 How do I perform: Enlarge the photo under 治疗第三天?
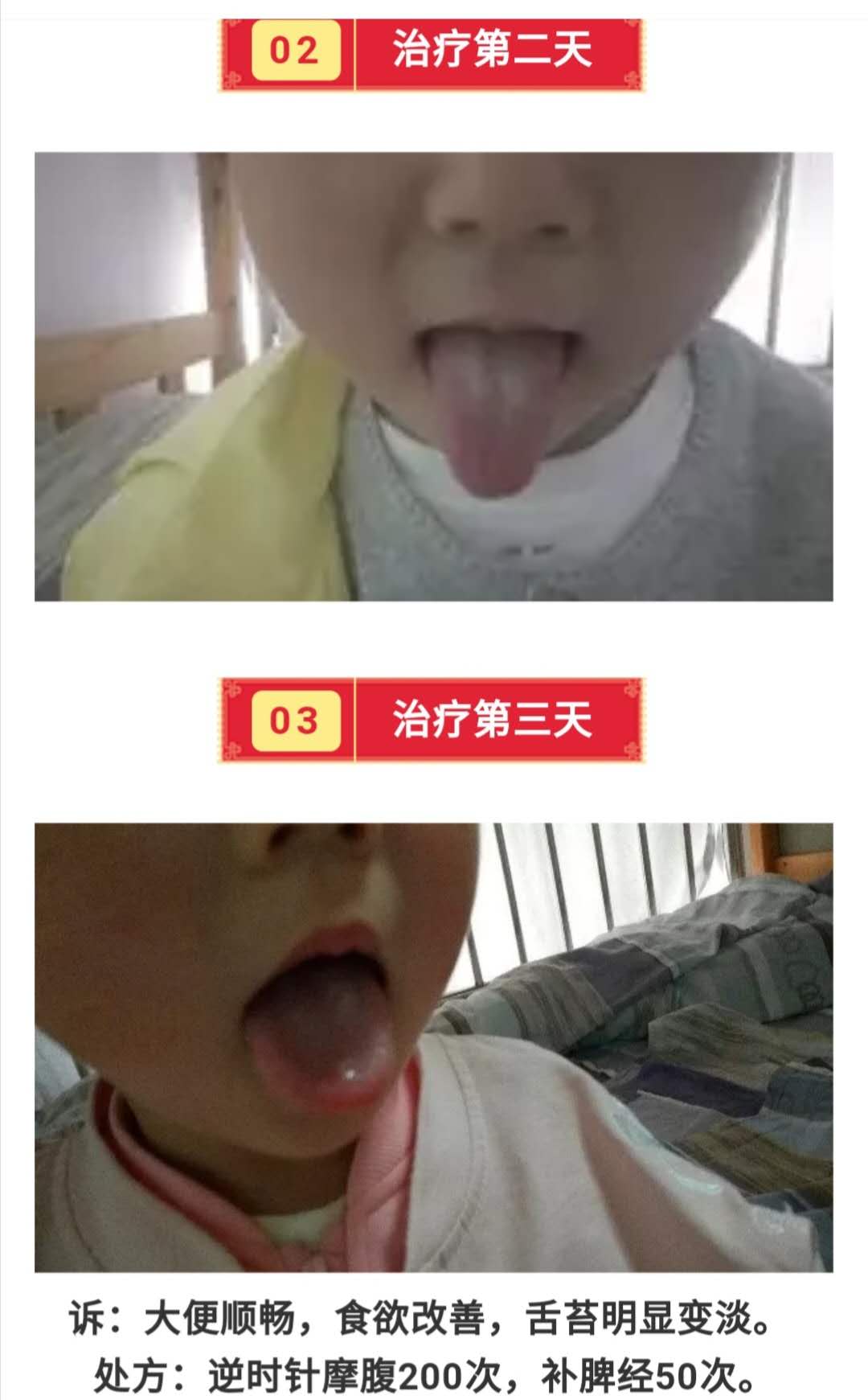433,1046
